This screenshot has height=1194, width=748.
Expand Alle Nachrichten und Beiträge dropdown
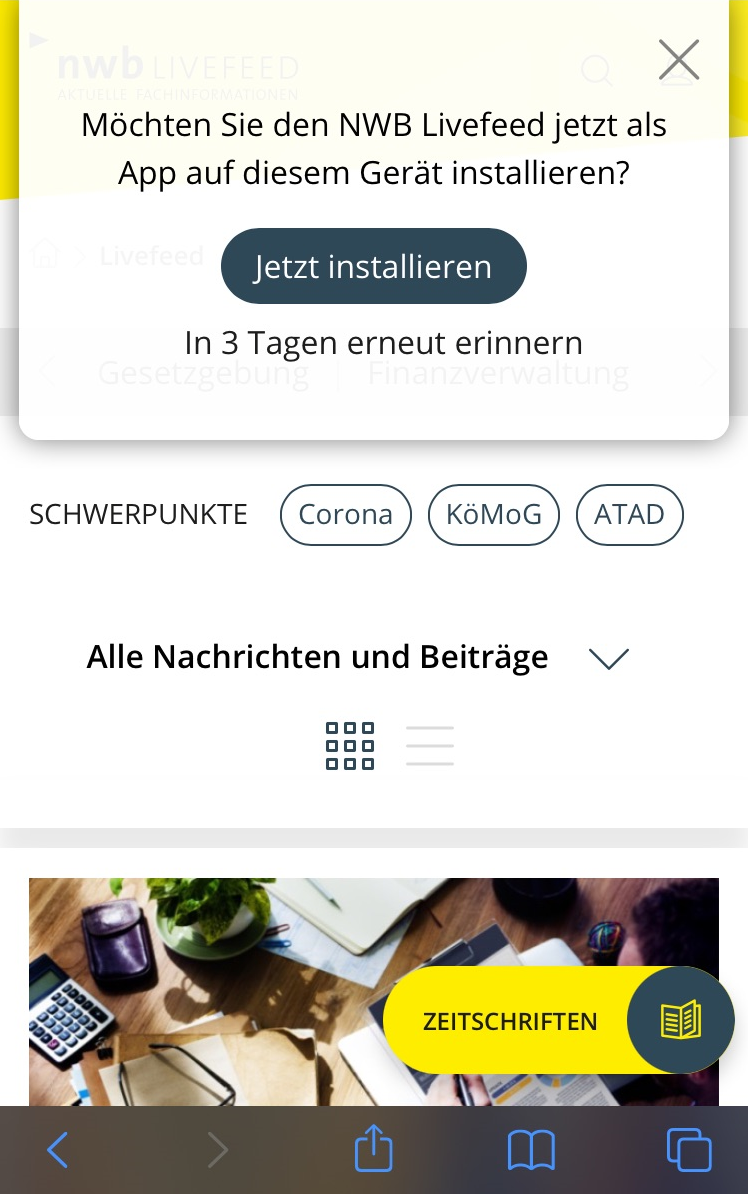[x=608, y=658]
